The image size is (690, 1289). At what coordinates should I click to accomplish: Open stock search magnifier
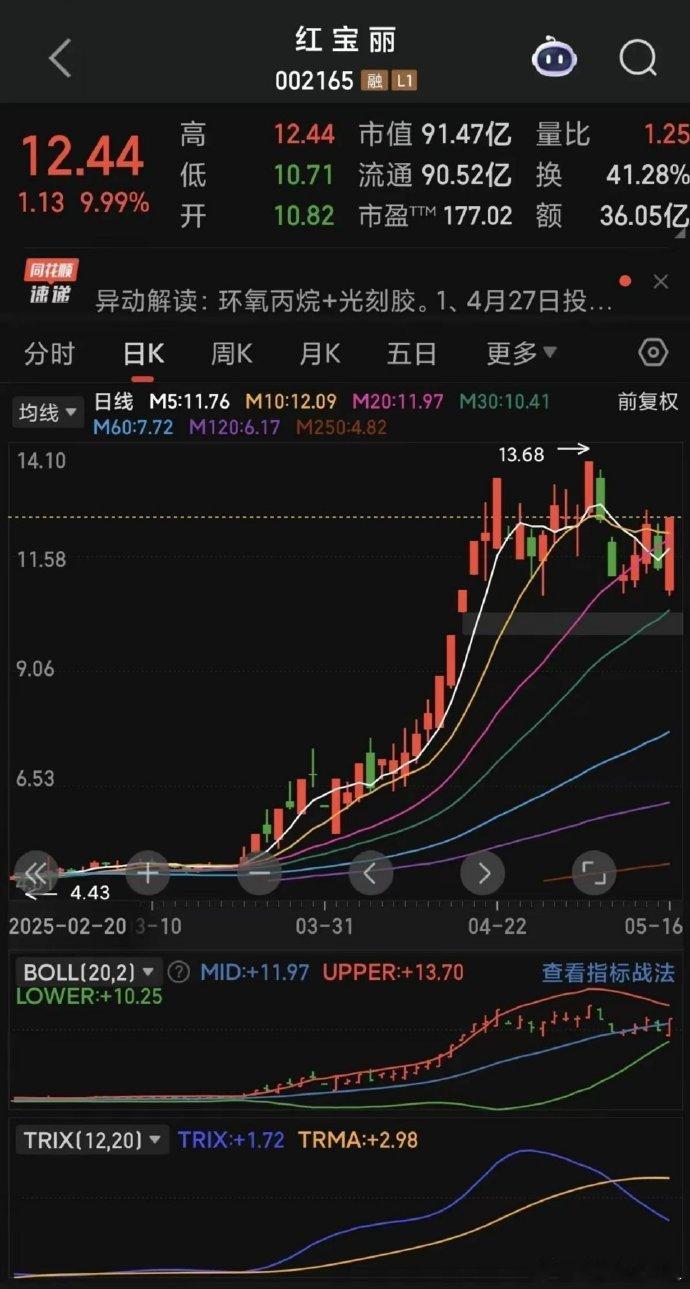(637, 58)
